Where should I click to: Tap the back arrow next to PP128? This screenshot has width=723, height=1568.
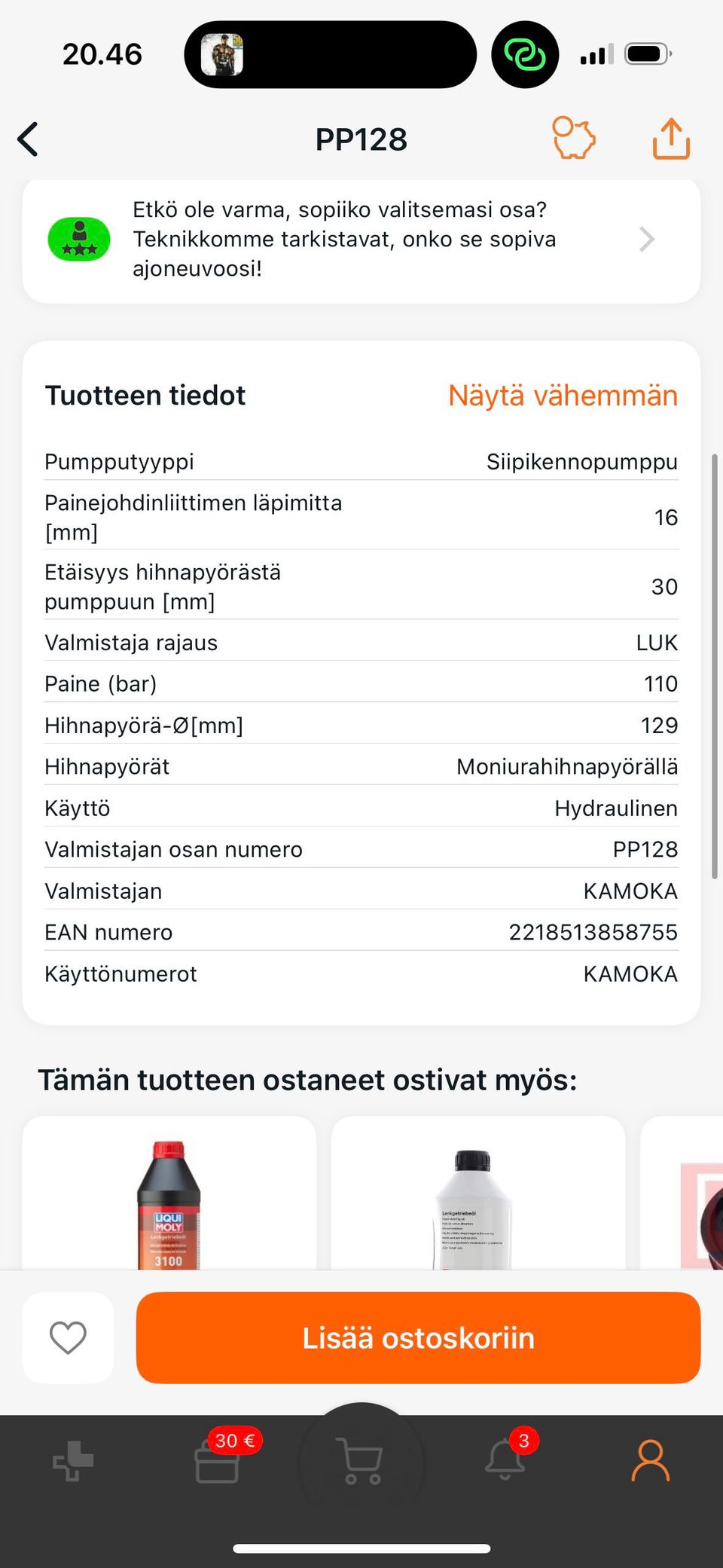click(x=28, y=139)
